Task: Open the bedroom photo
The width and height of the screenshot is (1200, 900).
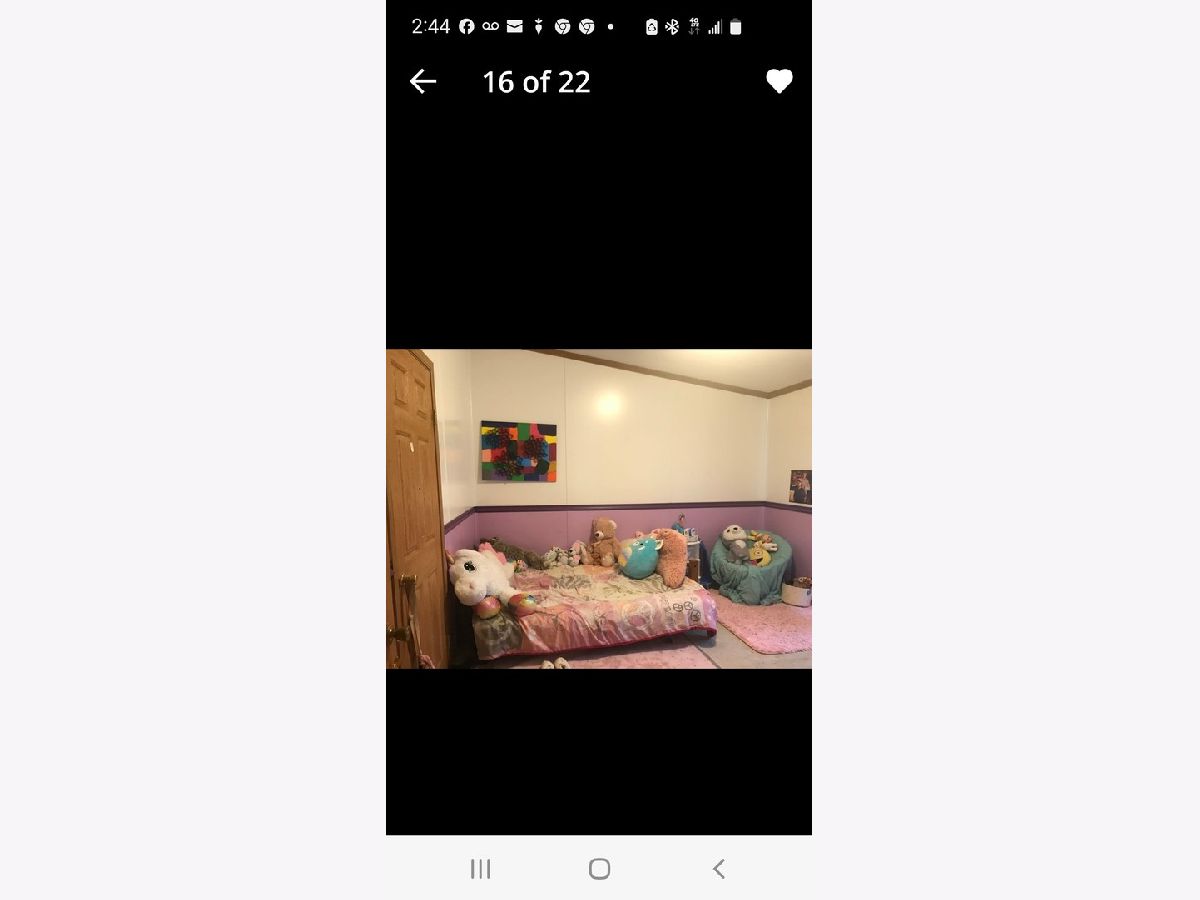Action: [x=599, y=509]
